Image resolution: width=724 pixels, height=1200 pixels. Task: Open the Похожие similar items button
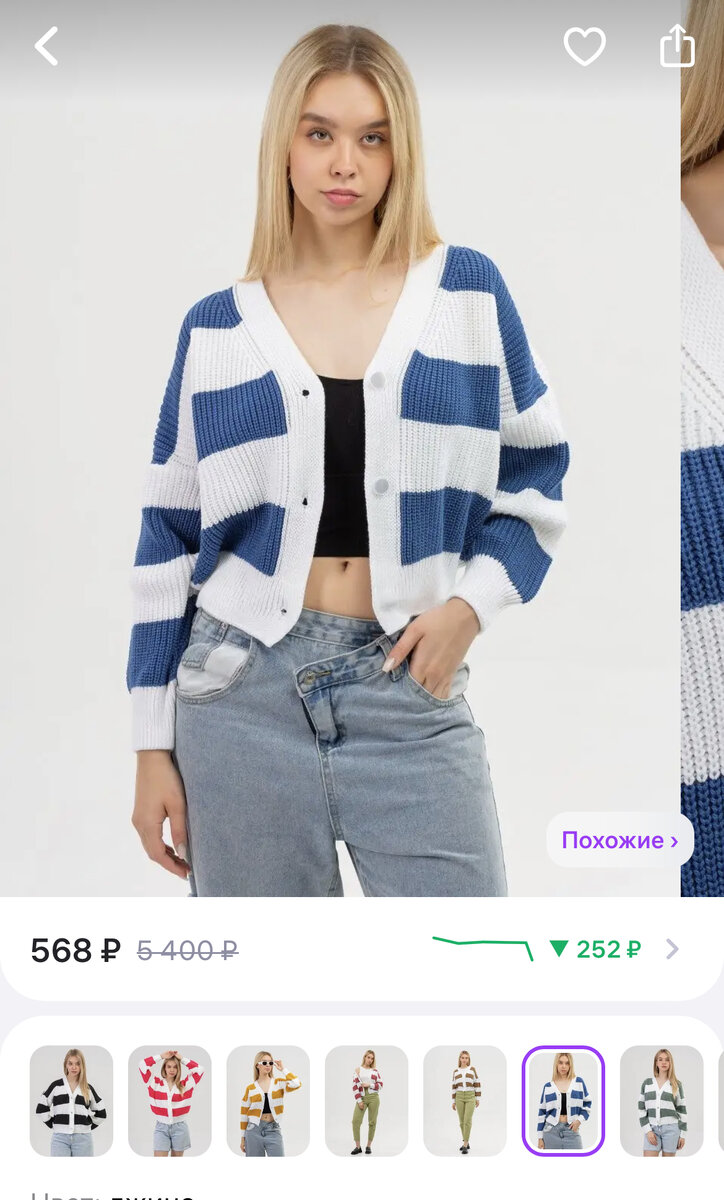pos(620,840)
